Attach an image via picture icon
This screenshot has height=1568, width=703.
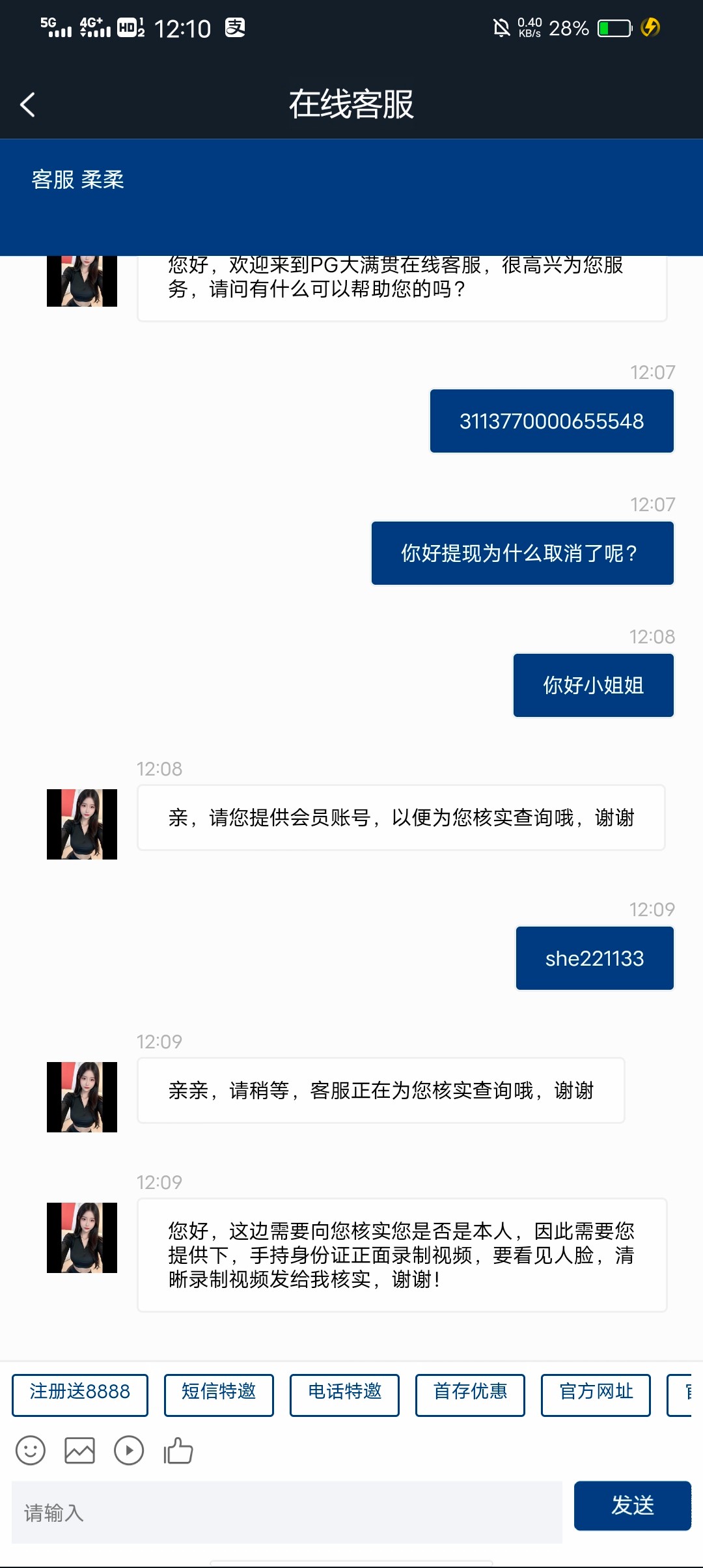[79, 1451]
